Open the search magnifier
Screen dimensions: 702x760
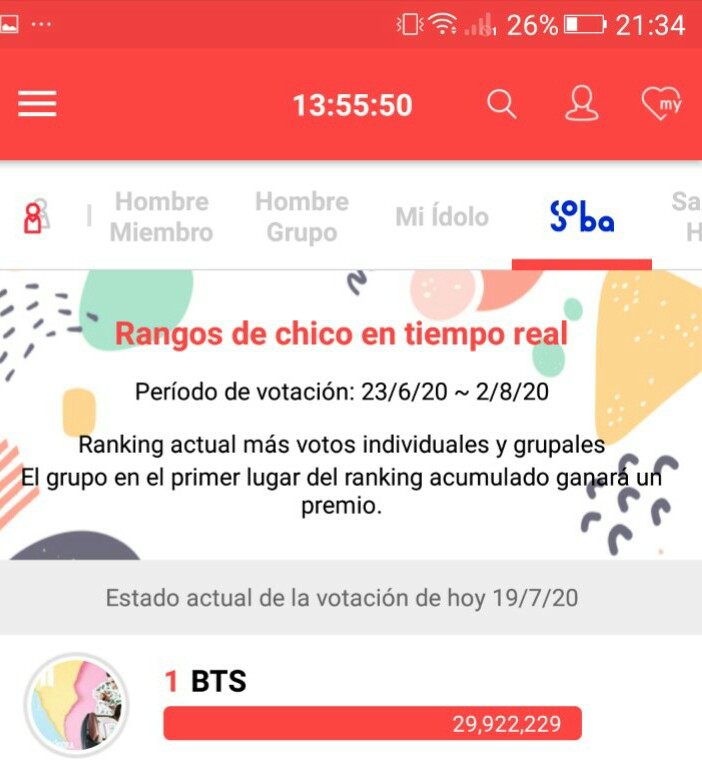[x=501, y=104]
